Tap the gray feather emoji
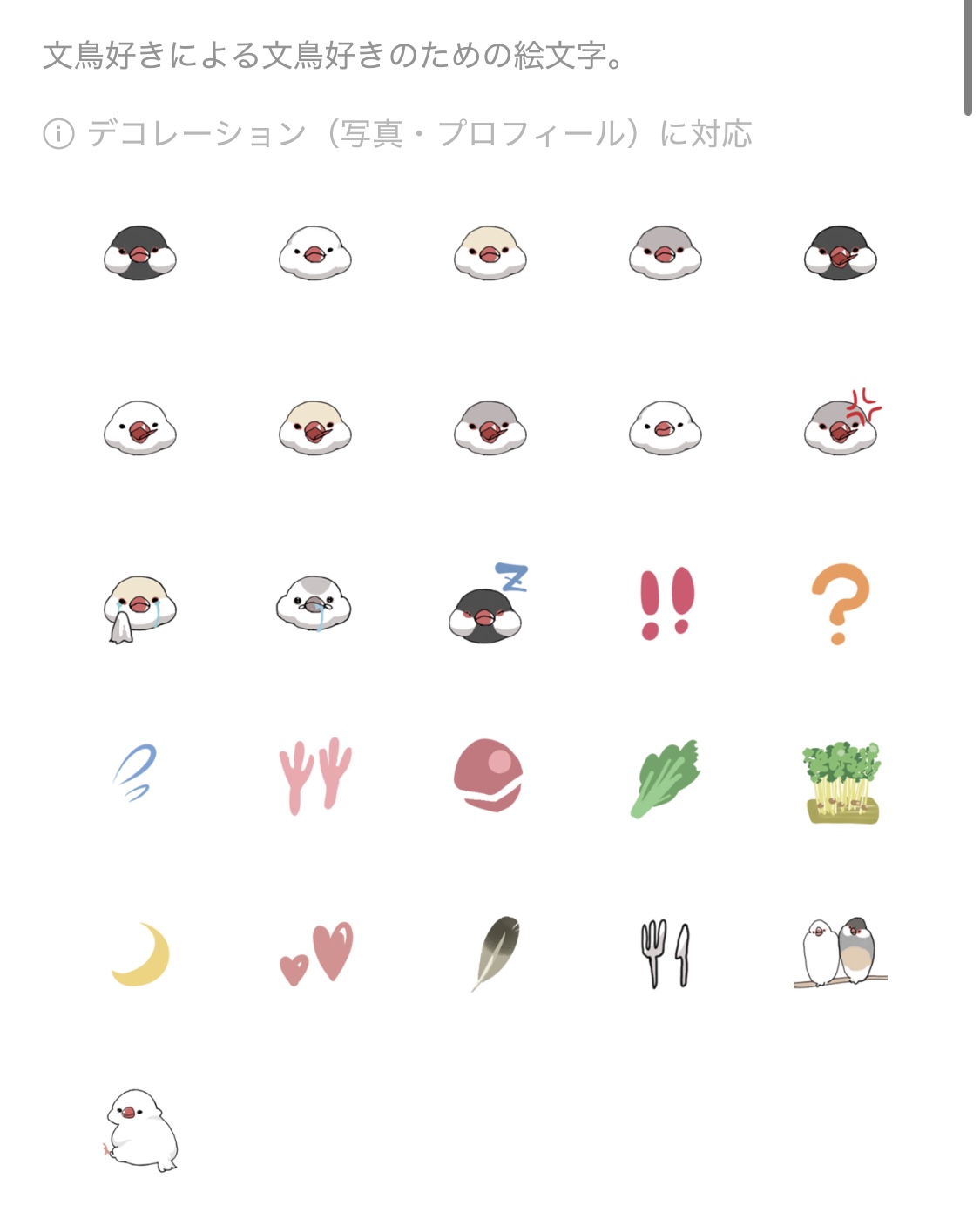 [496, 953]
